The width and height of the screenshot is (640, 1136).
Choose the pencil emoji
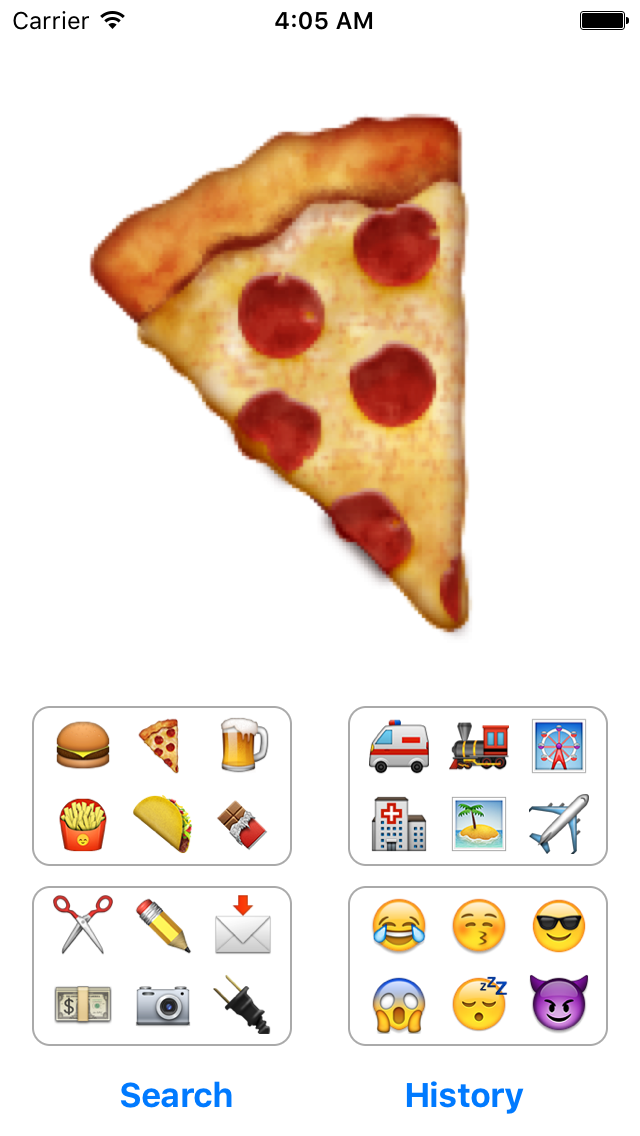point(163,925)
